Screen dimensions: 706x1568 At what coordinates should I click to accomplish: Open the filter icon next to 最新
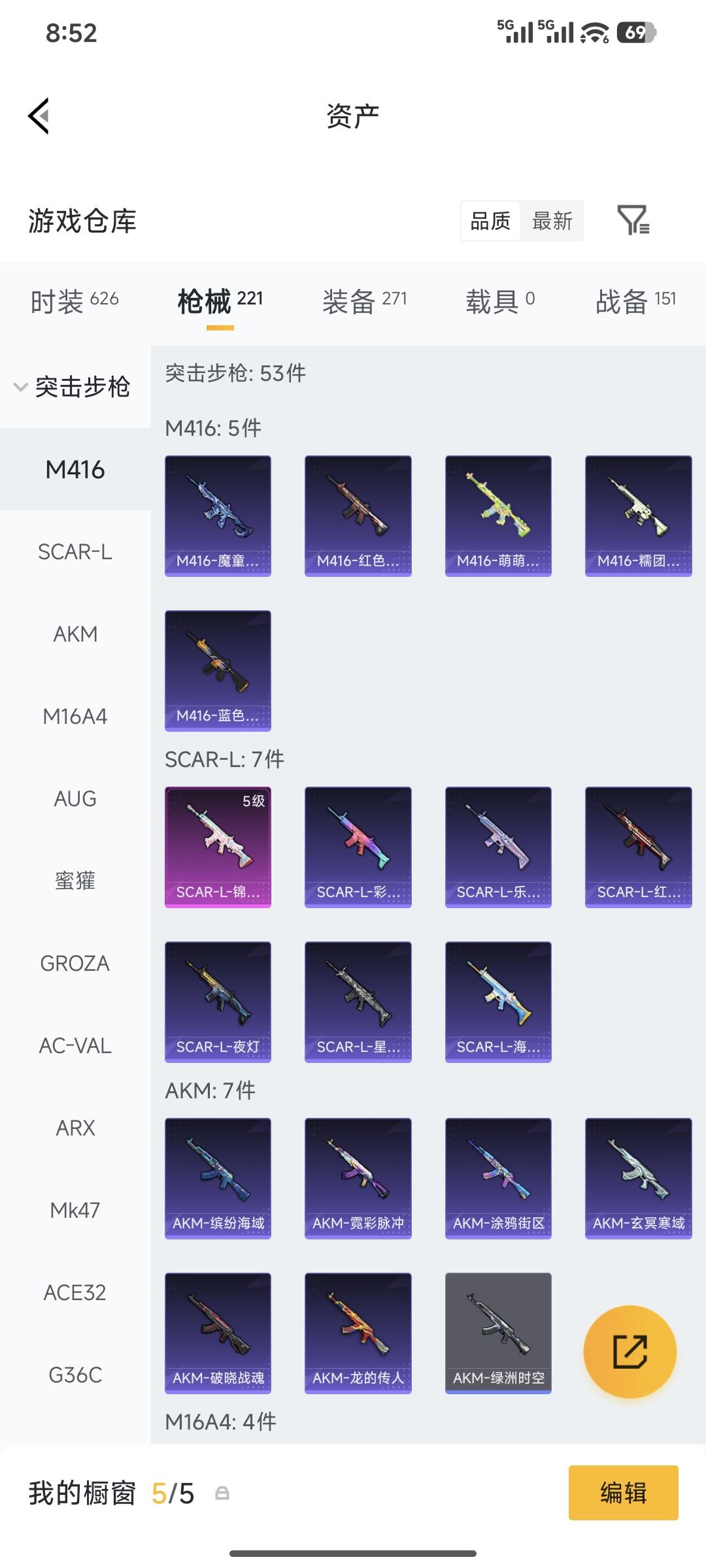coord(633,220)
